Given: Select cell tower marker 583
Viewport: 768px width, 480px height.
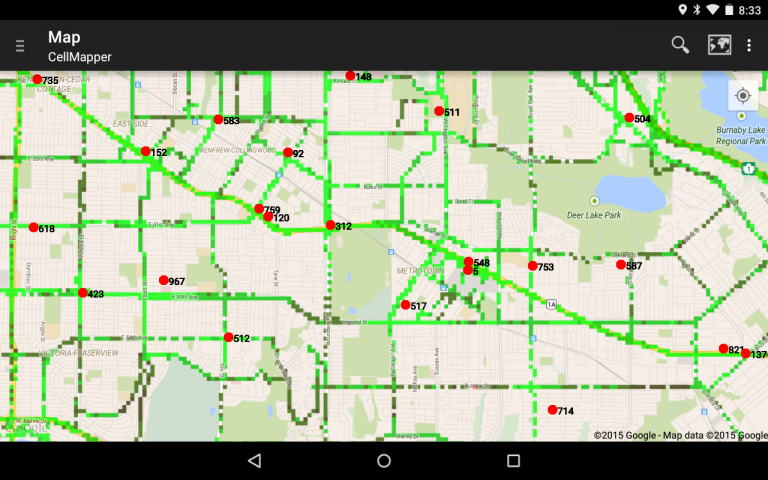Looking at the screenshot, I should click(x=218, y=120).
